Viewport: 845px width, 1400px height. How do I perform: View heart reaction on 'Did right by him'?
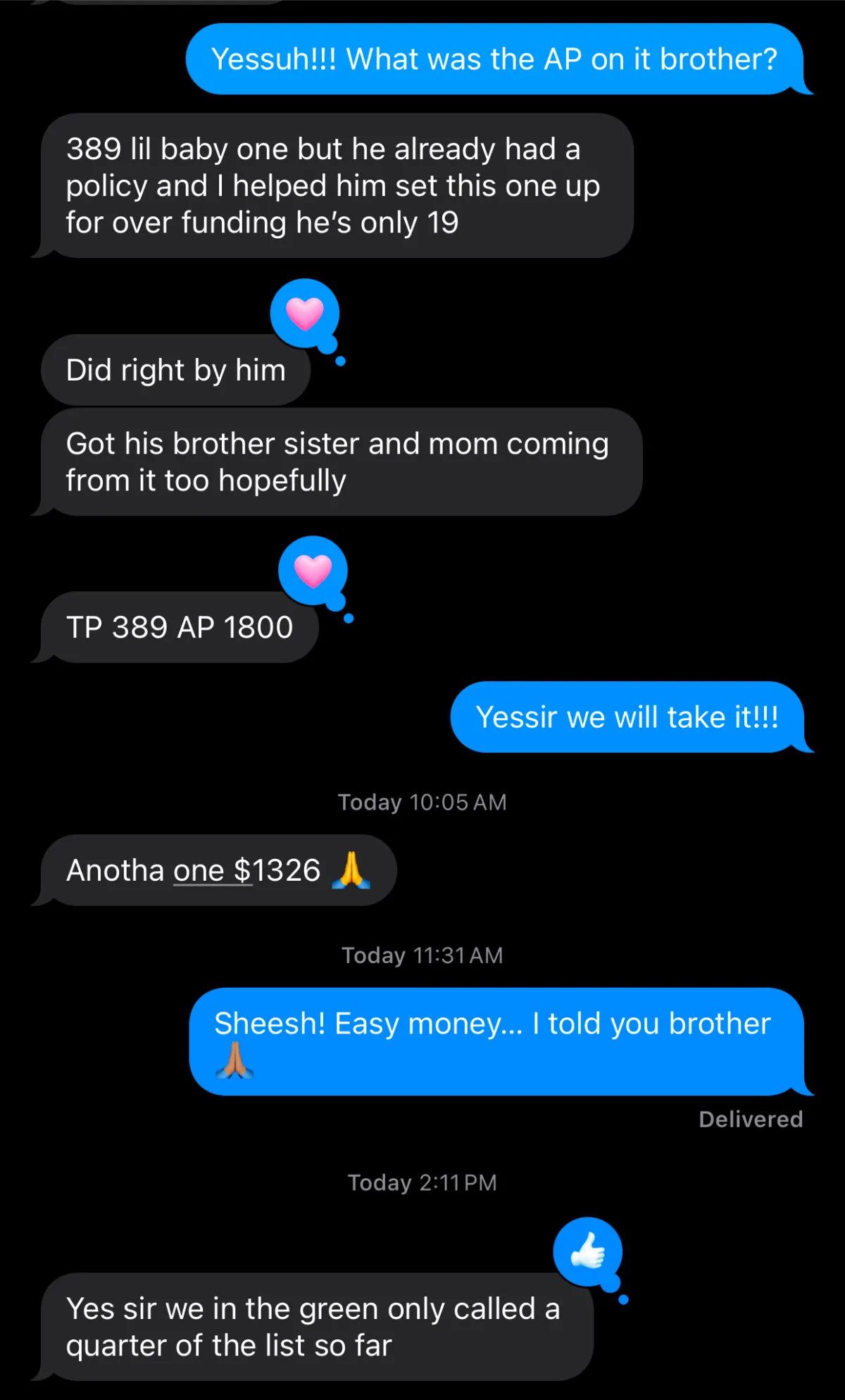(305, 314)
